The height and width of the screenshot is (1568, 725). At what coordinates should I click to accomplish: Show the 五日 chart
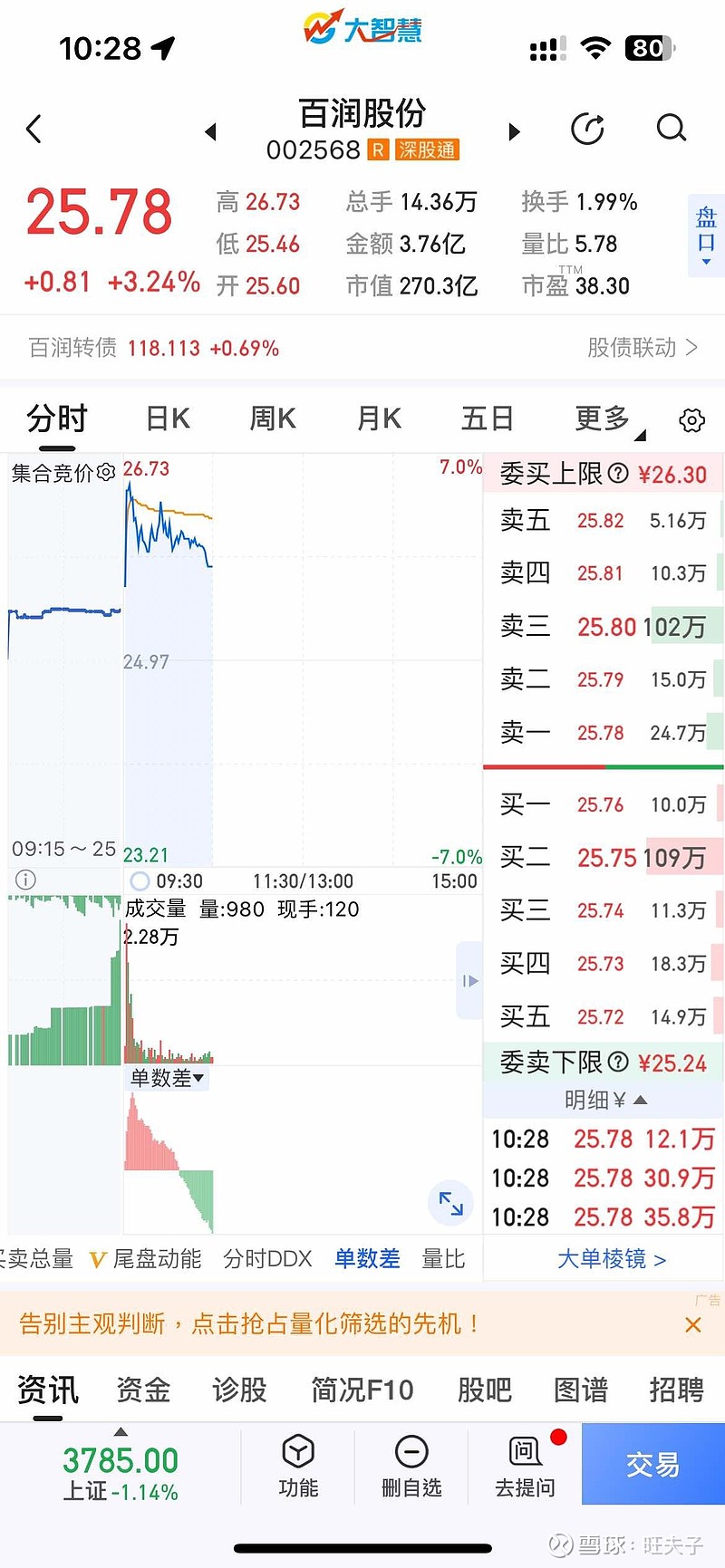click(487, 418)
